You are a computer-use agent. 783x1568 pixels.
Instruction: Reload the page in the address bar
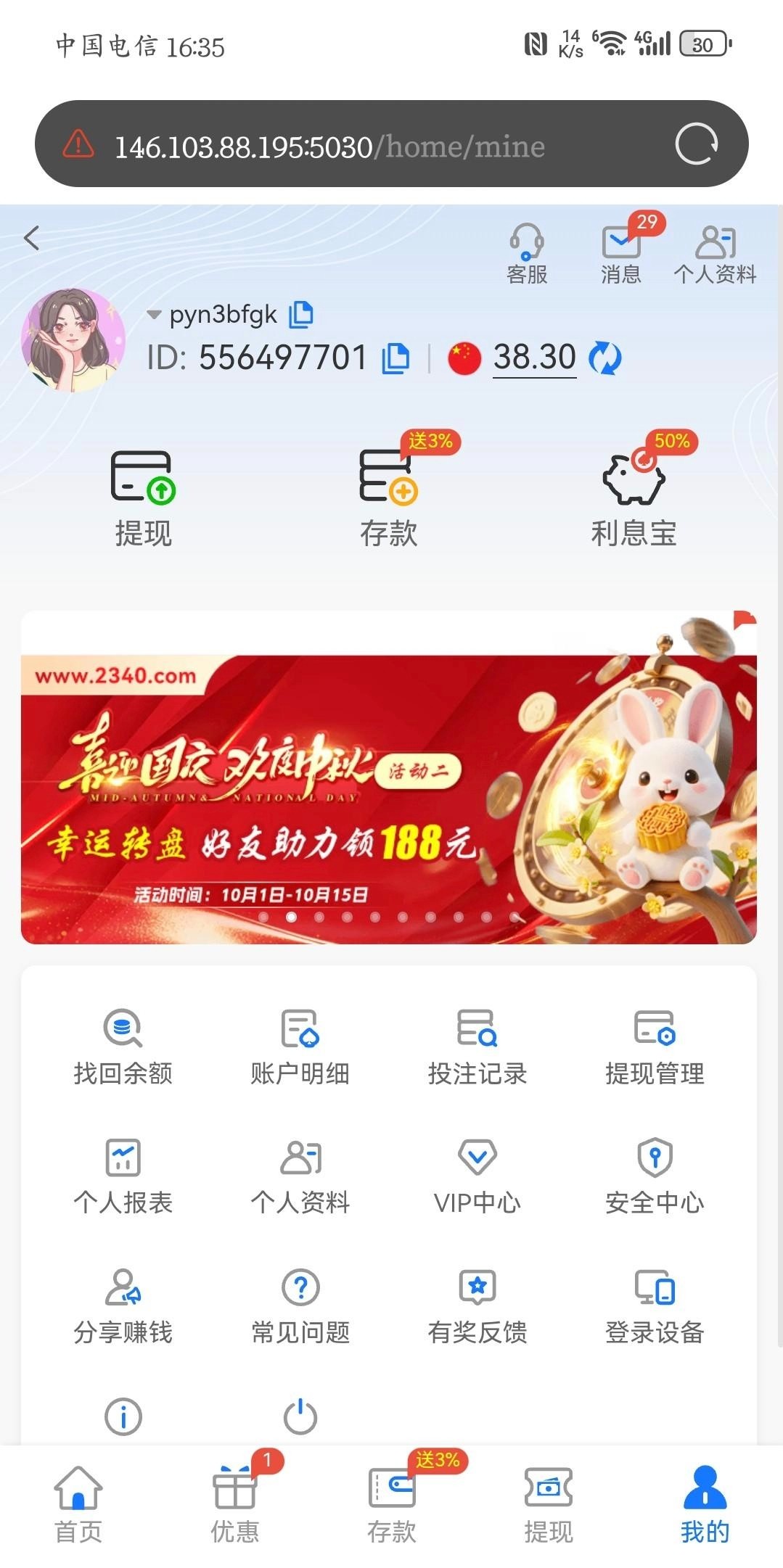(x=696, y=144)
